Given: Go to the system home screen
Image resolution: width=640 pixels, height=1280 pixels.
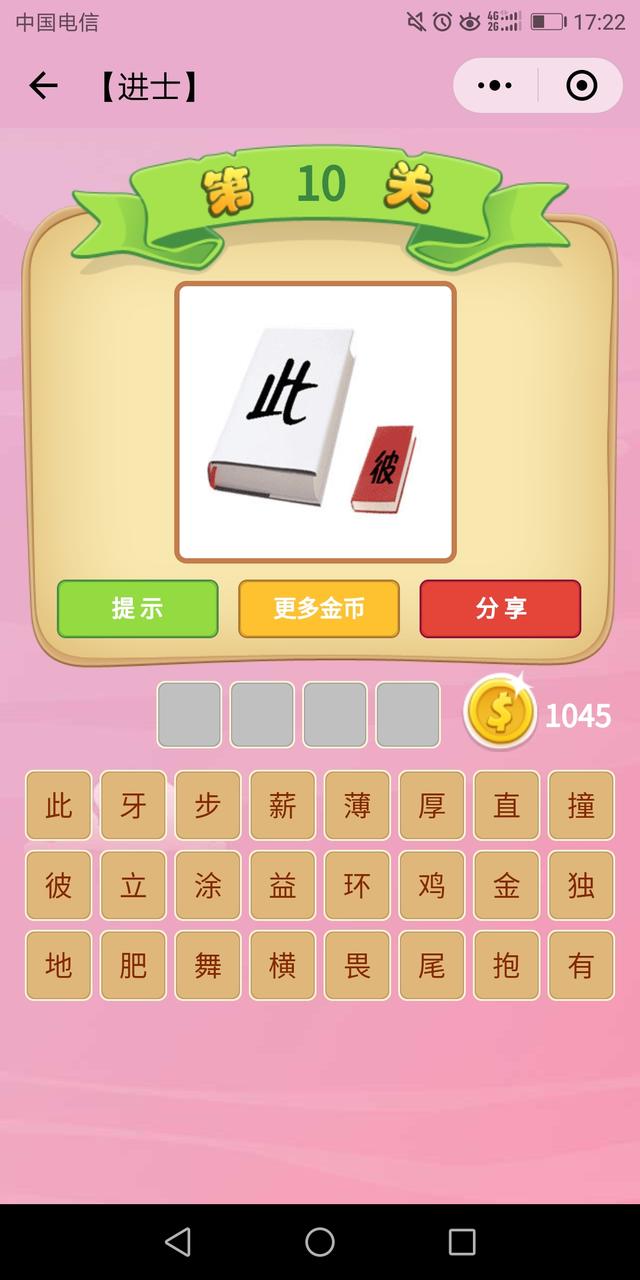Looking at the screenshot, I should point(320,1242).
